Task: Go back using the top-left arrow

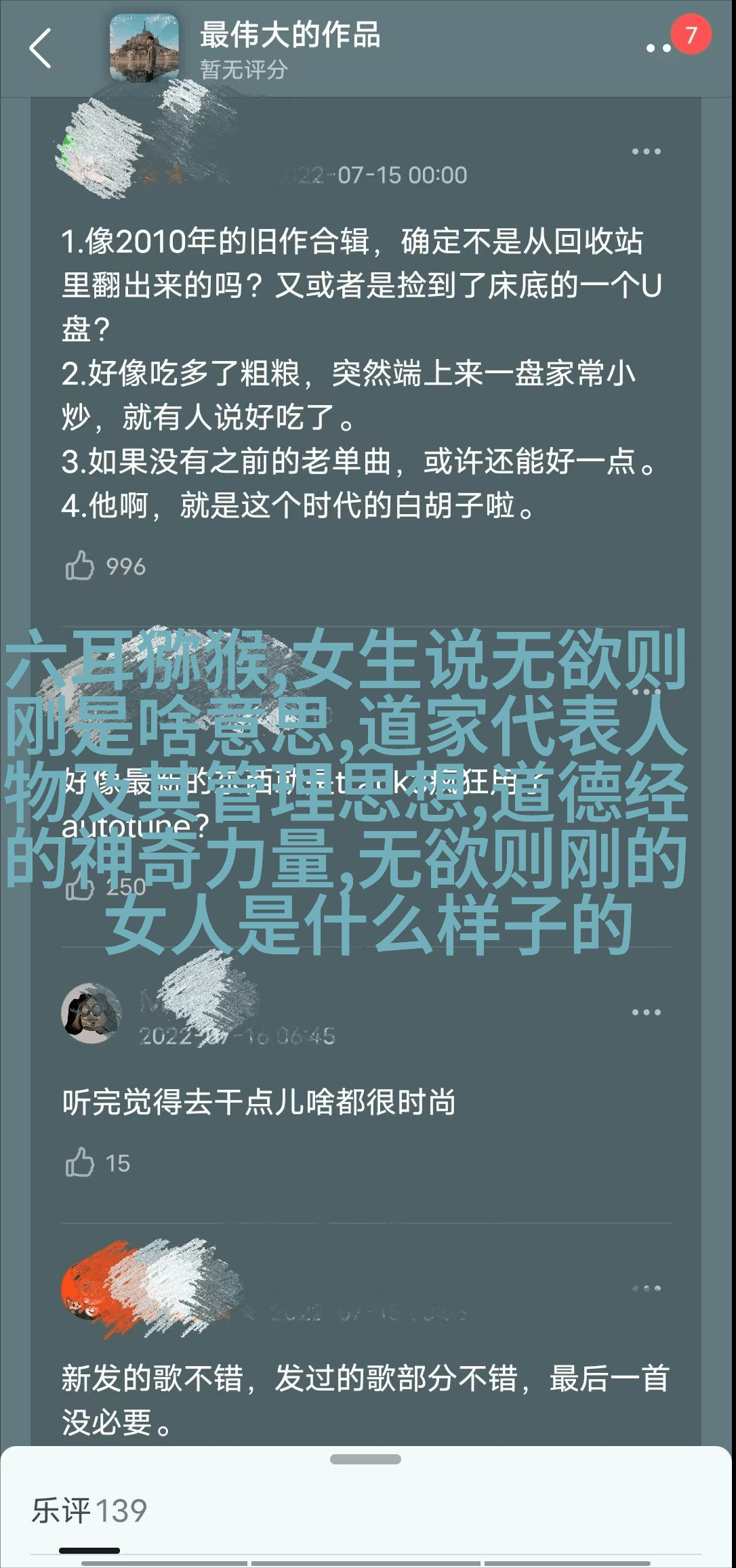Action: 41,49
